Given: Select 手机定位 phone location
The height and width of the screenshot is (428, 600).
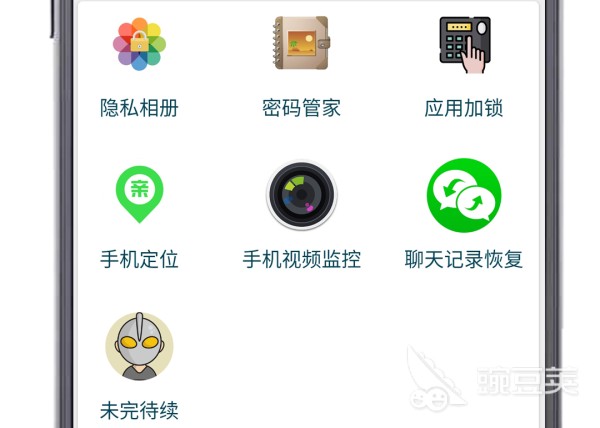Looking at the screenshot, I should pos(139,196).
